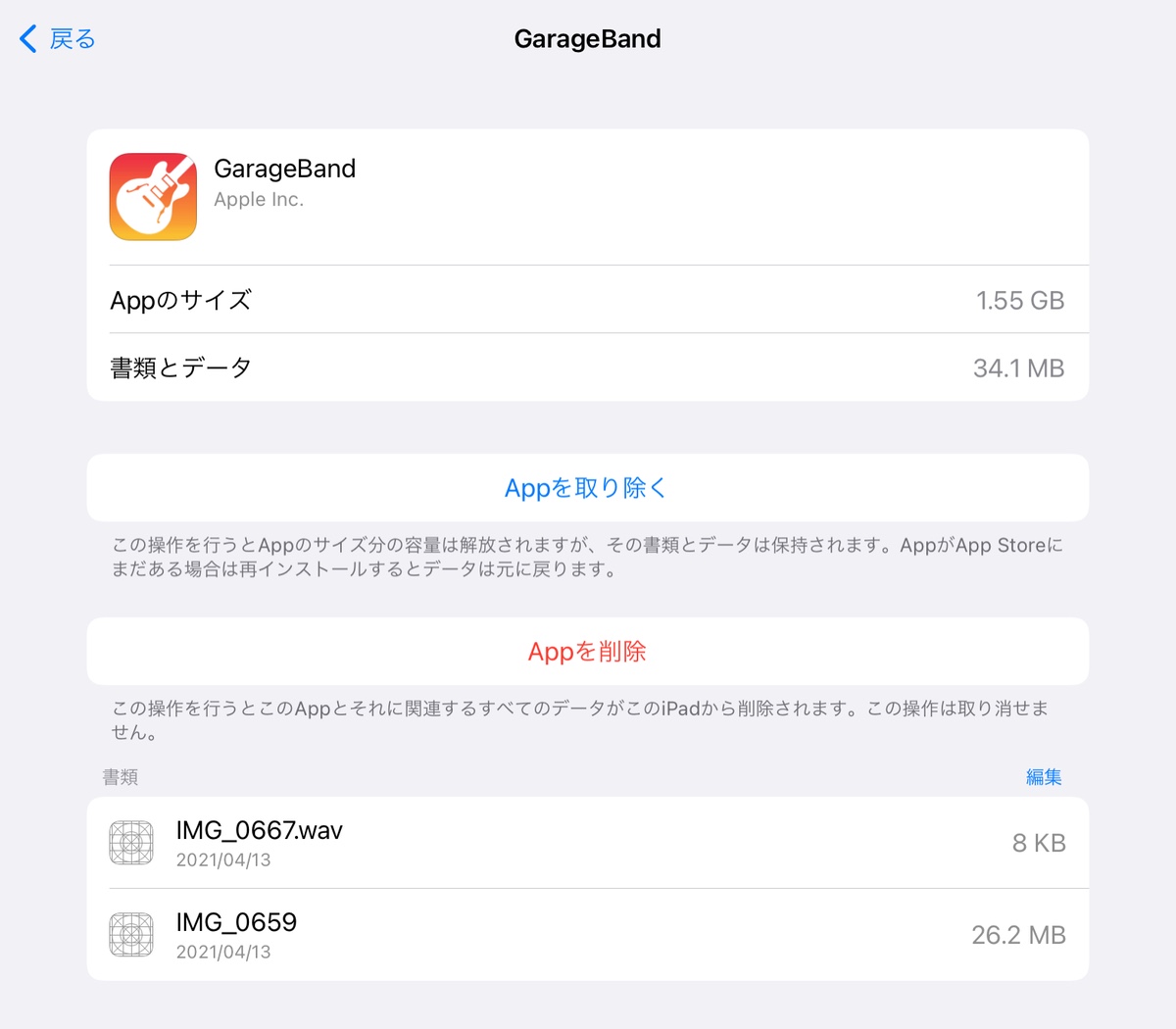Go back with the 戻る button
The image size is (1176, 1029).
(x=59, y=39)
